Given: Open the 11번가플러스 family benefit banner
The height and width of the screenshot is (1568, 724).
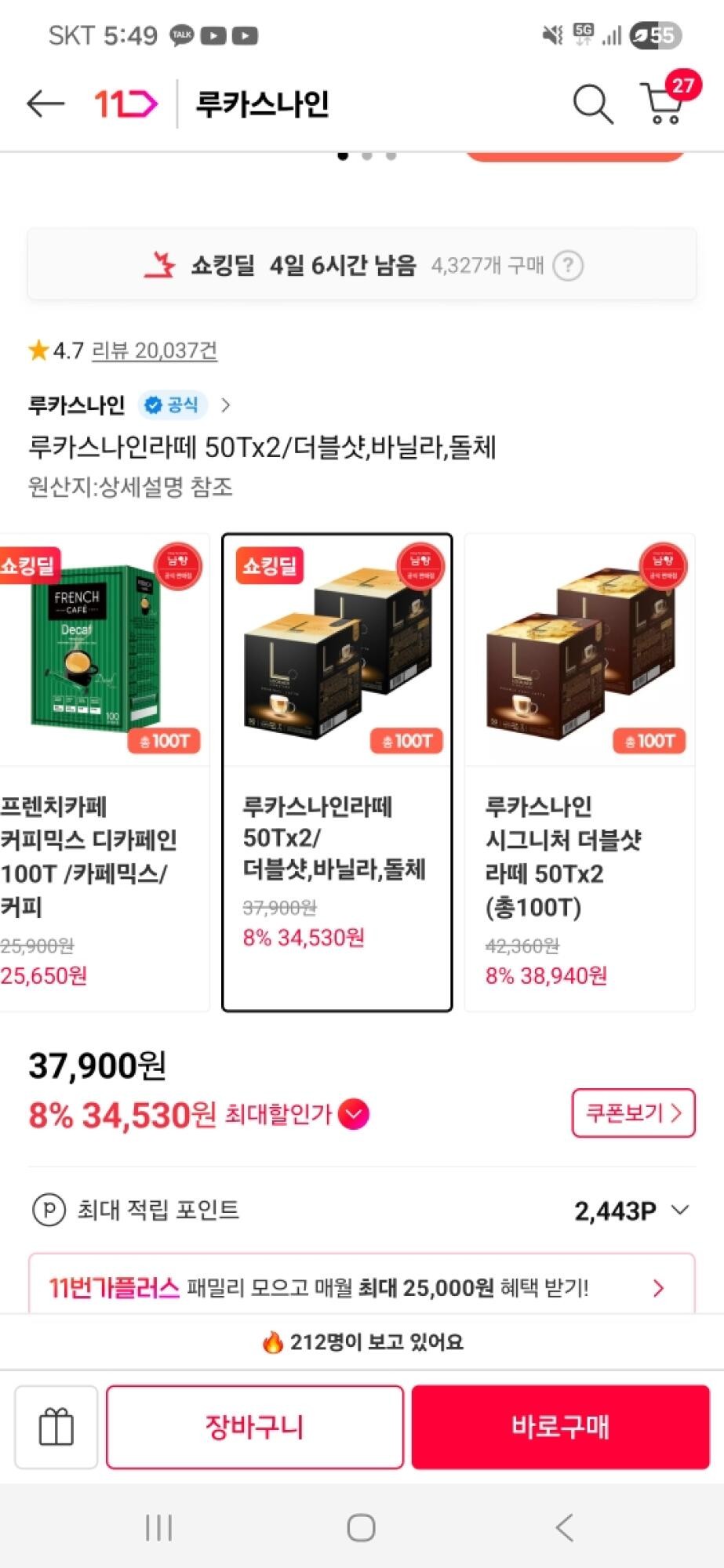Looking at the screenshot, I should tap(362, 1287).
